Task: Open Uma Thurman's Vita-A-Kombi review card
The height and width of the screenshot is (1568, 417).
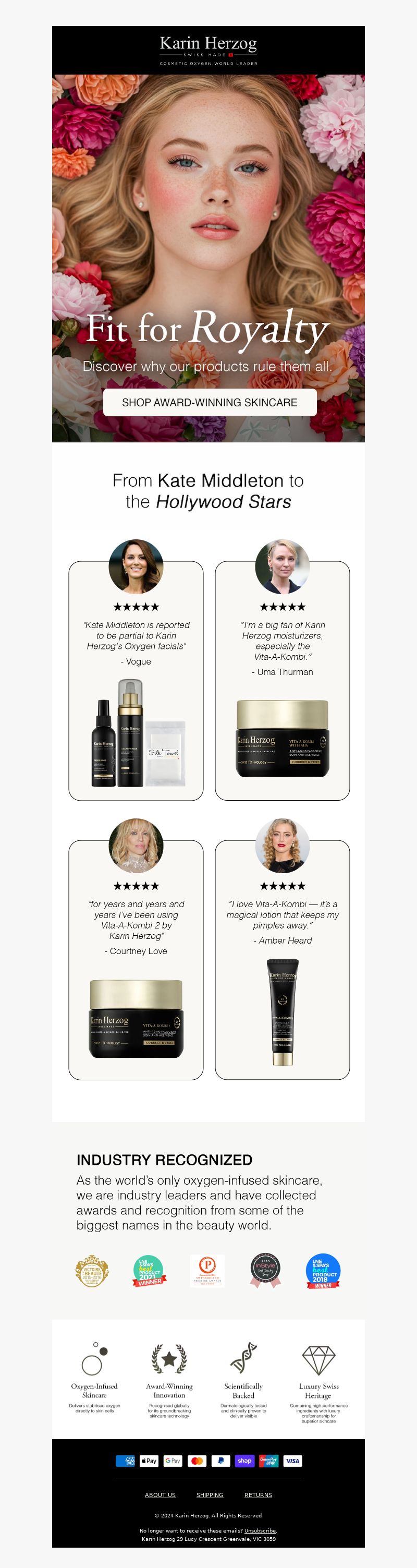Action: pos(282,682)
